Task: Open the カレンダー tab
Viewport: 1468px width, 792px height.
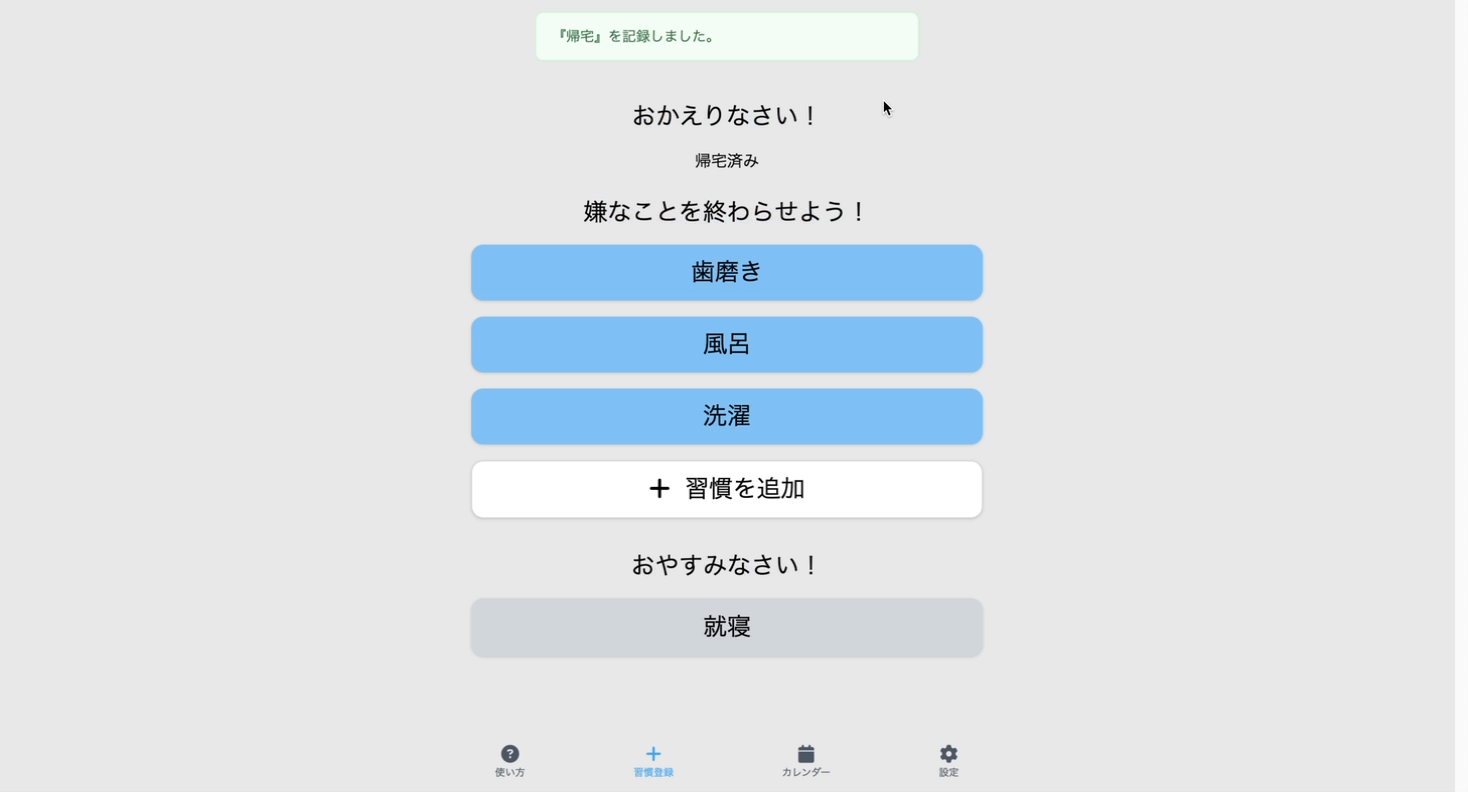Action: pyautogui.click(x=805, y=760)
